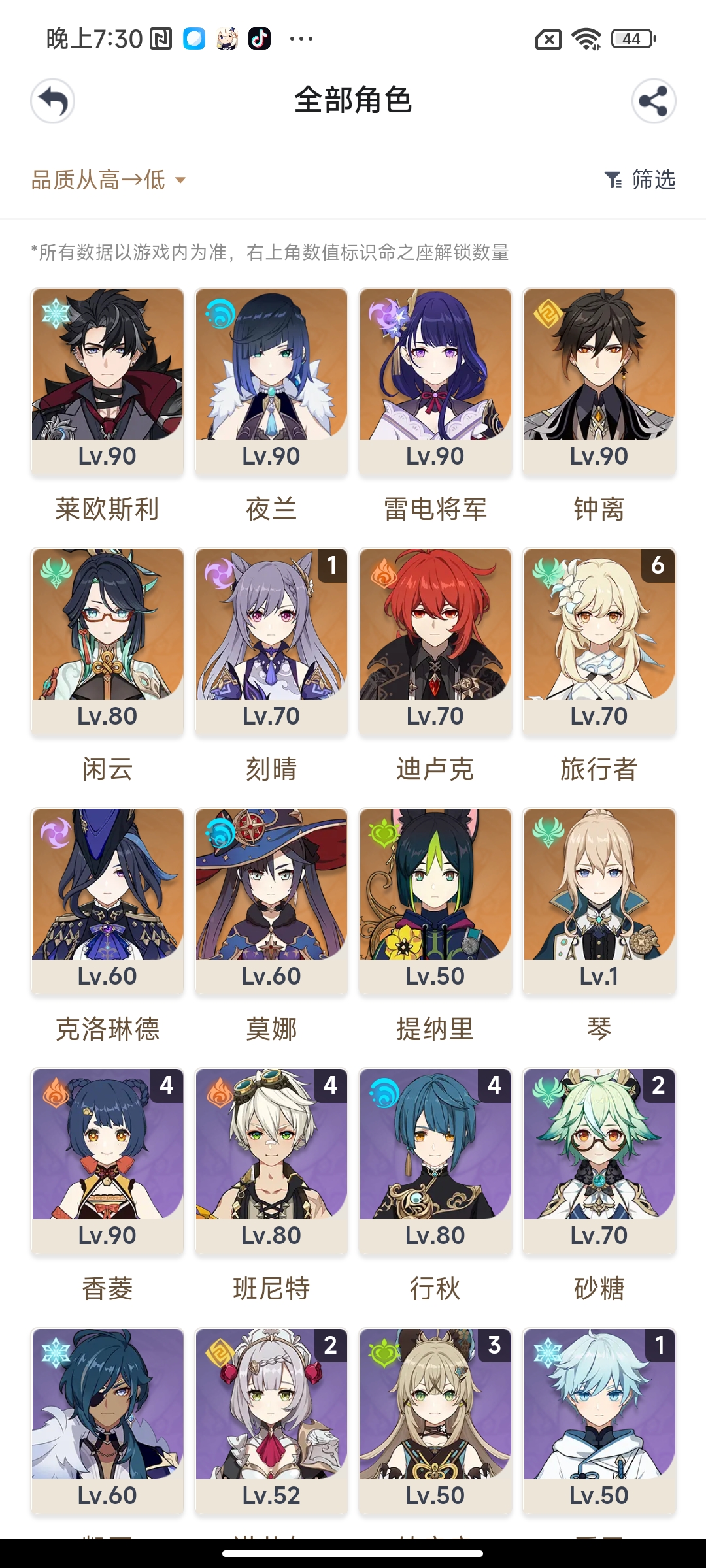Open the 莫娜 character card
This screenshot has width=706, height=1568.
coord(271,901)
